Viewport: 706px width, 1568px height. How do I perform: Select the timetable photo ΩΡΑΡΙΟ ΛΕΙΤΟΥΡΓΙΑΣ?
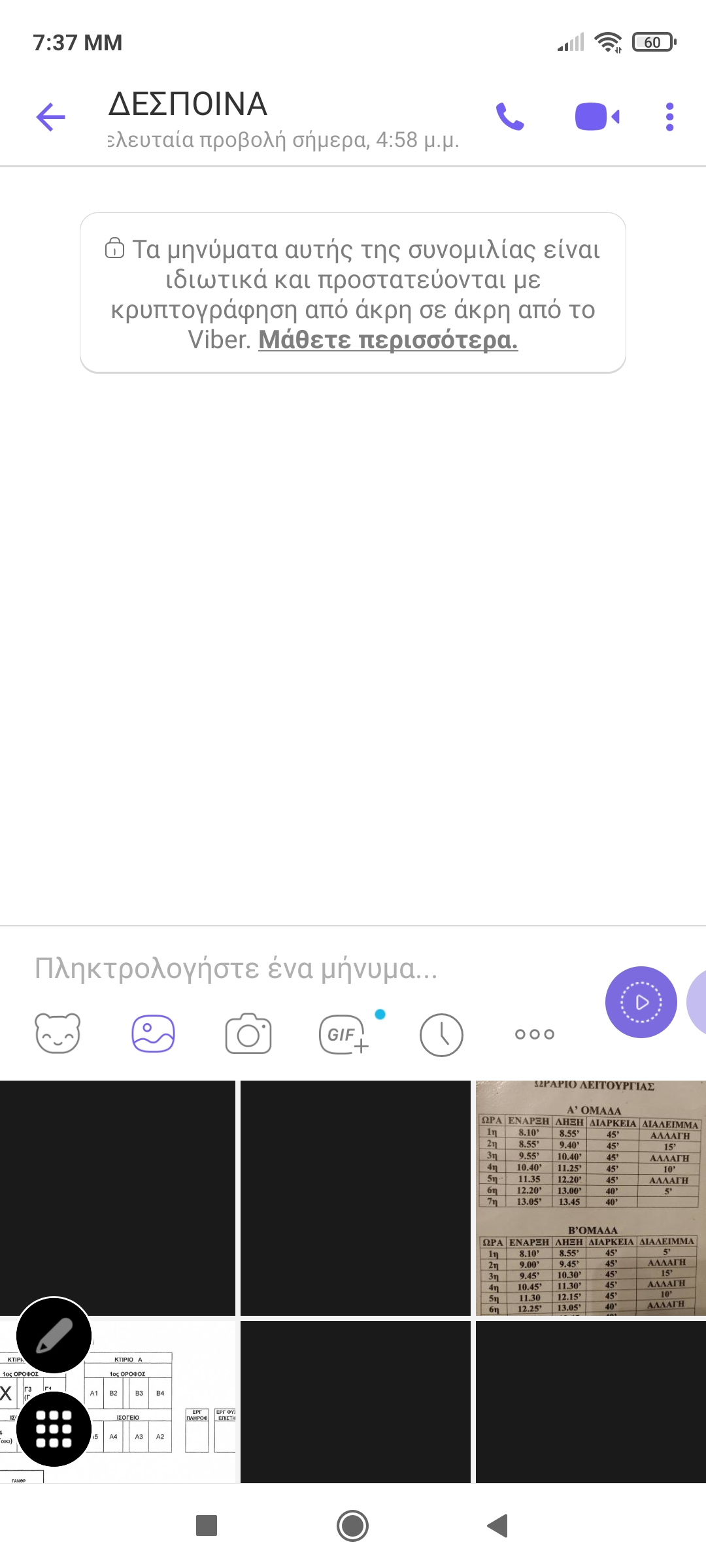590,1197
